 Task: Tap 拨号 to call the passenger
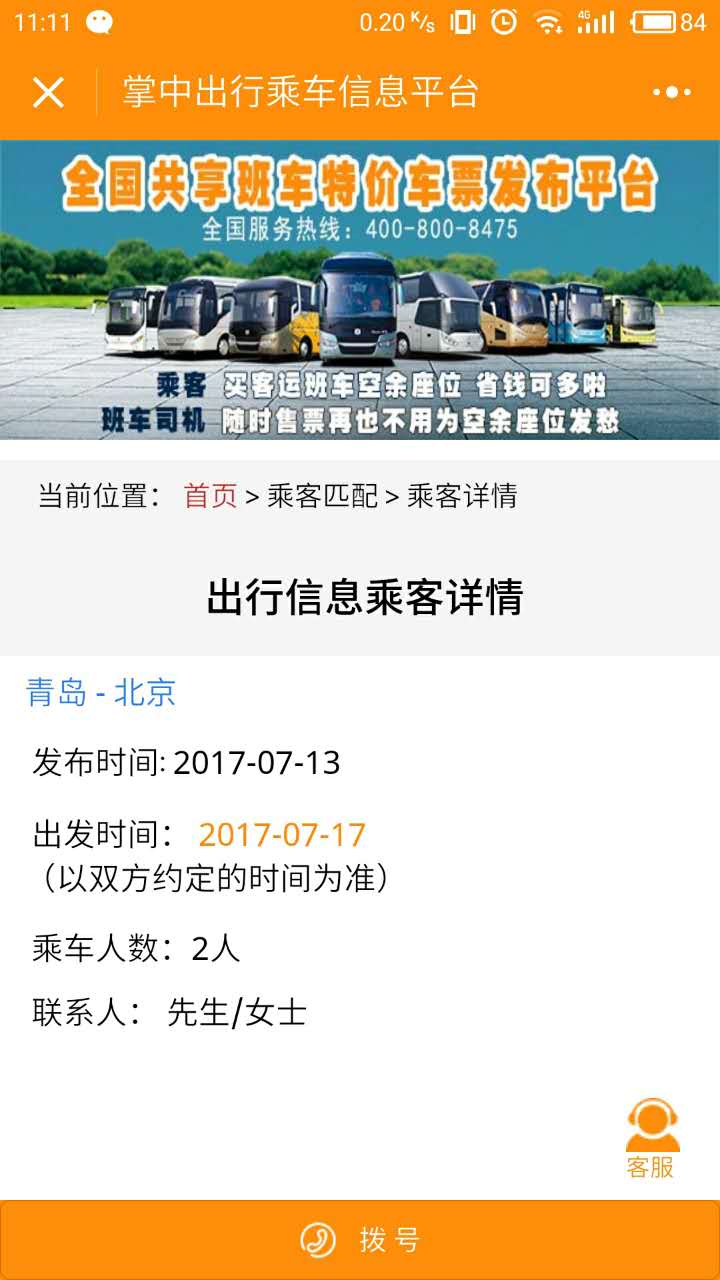[360, 1240]
